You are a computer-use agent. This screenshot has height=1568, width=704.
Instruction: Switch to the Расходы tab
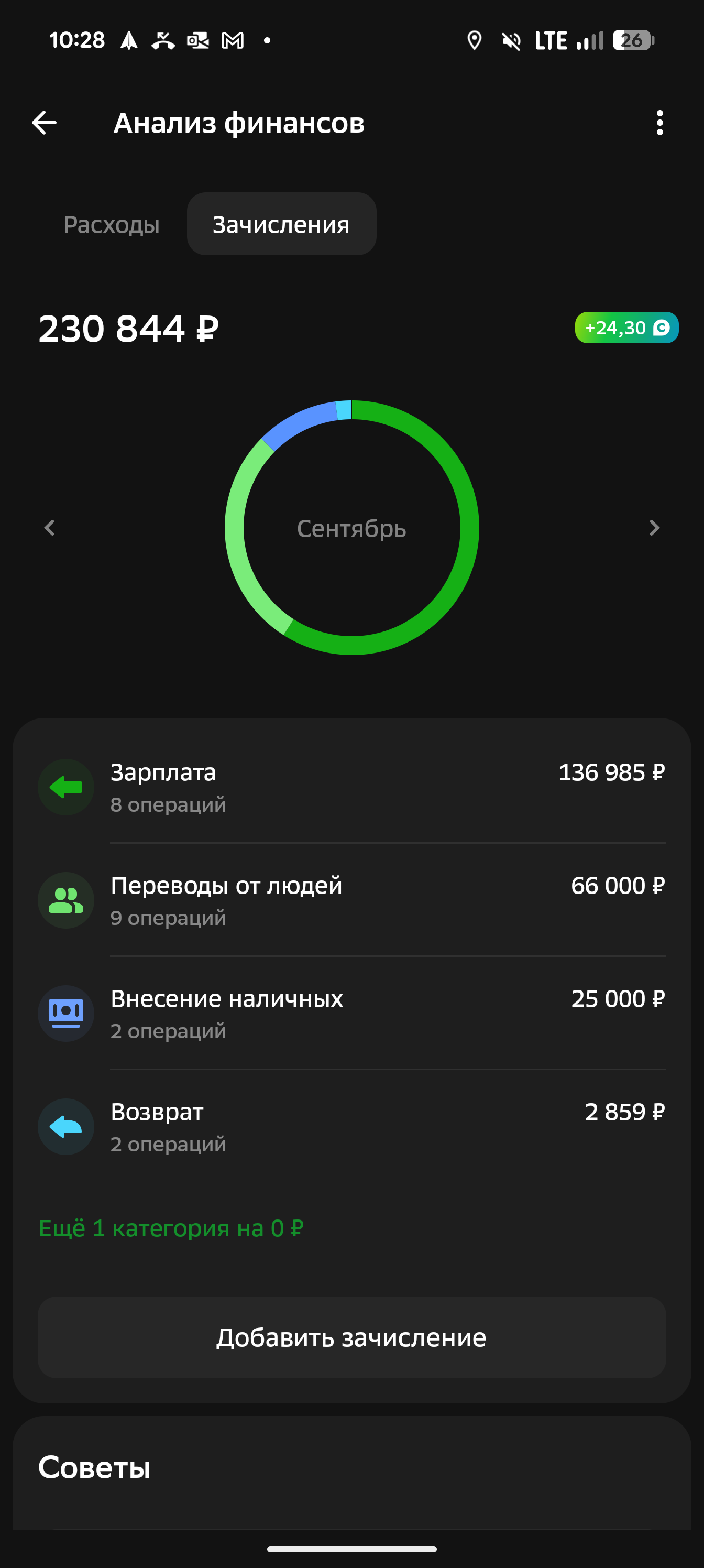[112, 225]
